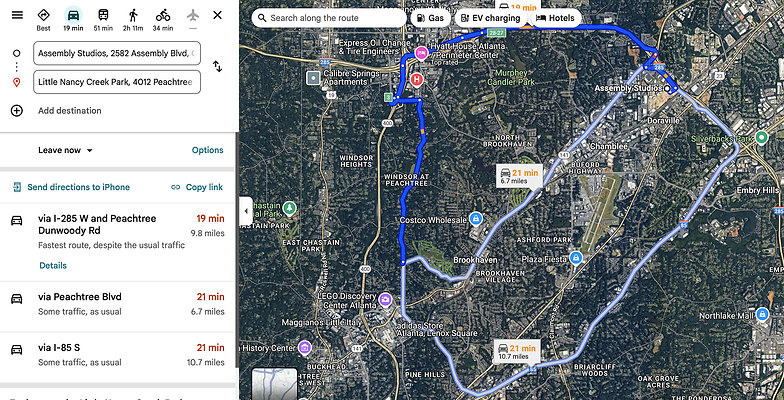Expand the Leave now dropdown
This screenshot has height=400, width=784.
pos(66,150)
